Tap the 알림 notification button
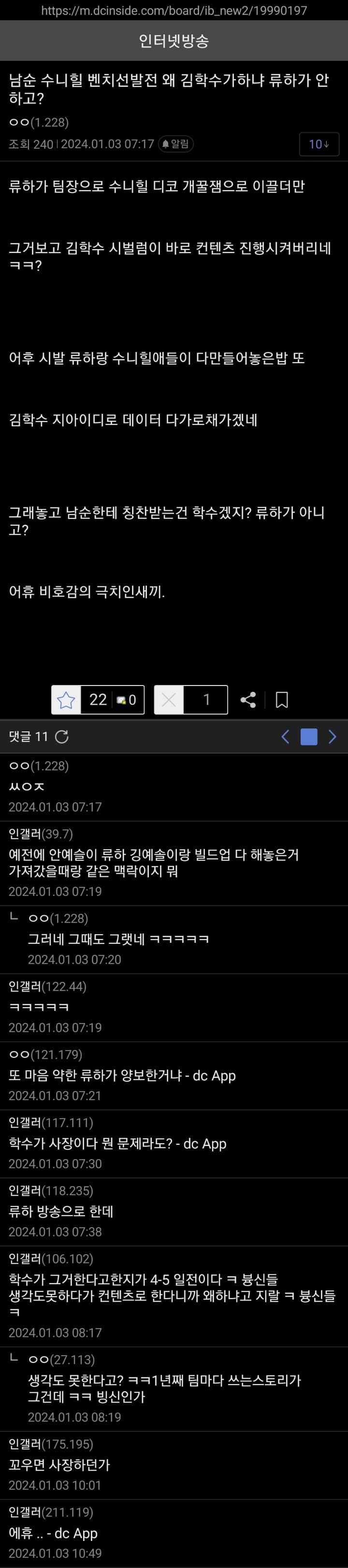Image resolution: width=348 pixels, height=1568 pixels. 175,144
